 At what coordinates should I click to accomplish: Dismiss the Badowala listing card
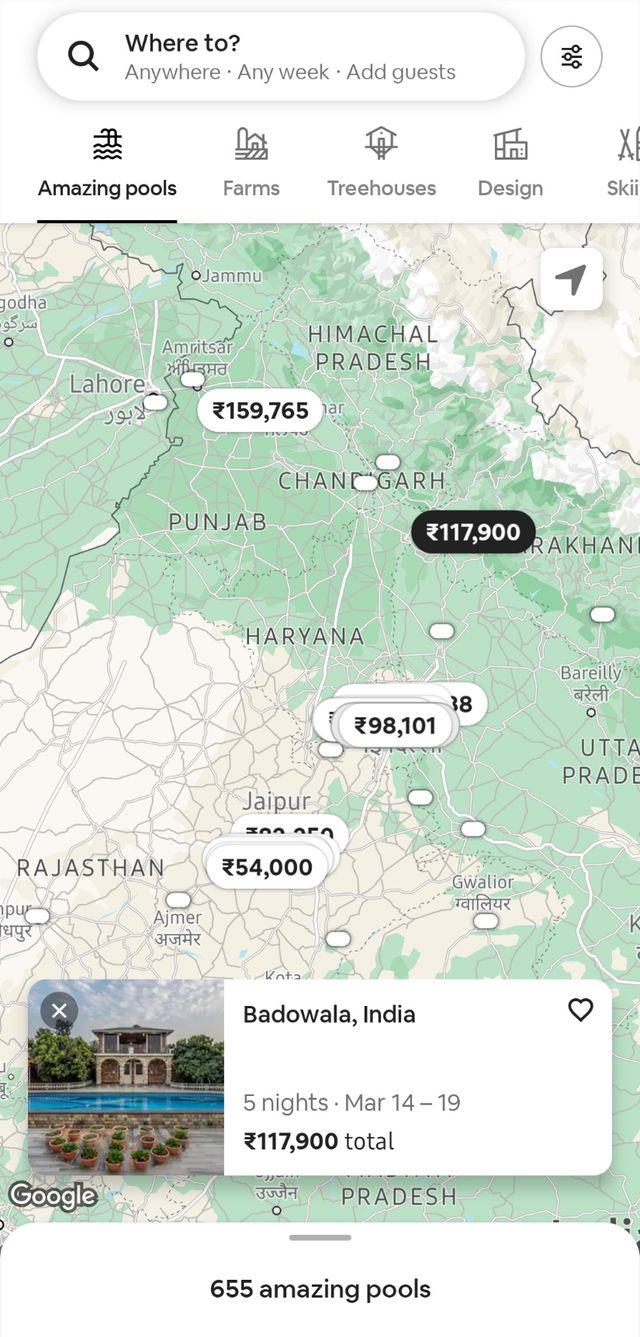click(x=59, y=1010)
